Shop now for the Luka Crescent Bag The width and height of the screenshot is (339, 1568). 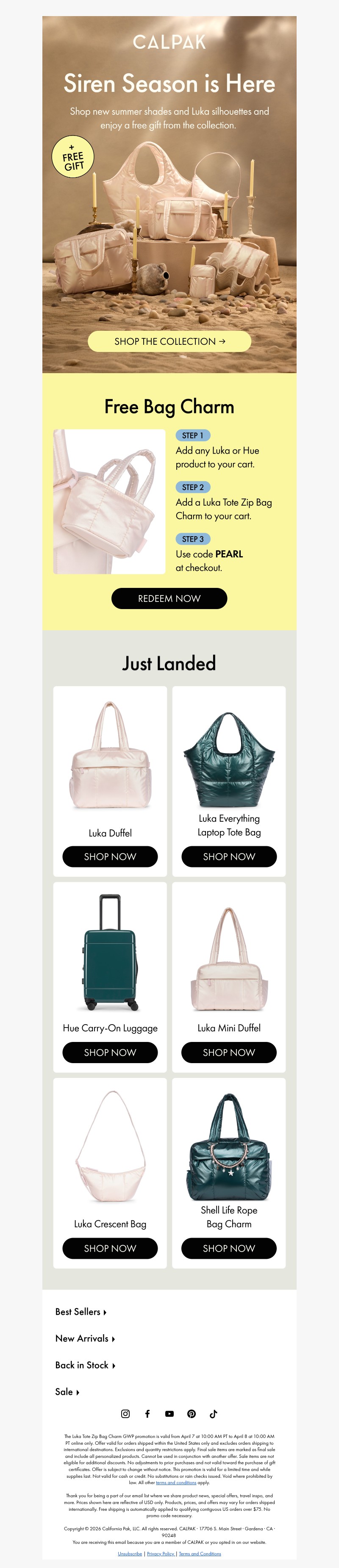pyautogui.click(x=110, y=1249)
